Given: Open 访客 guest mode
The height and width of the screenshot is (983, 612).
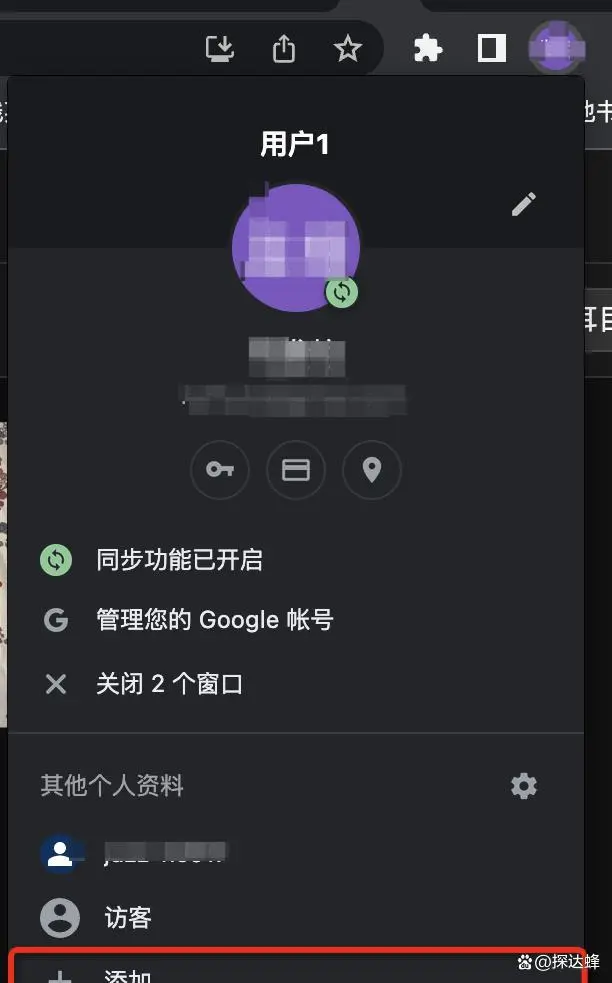Looking at the screenshot, I should click(x=128, y=917).
